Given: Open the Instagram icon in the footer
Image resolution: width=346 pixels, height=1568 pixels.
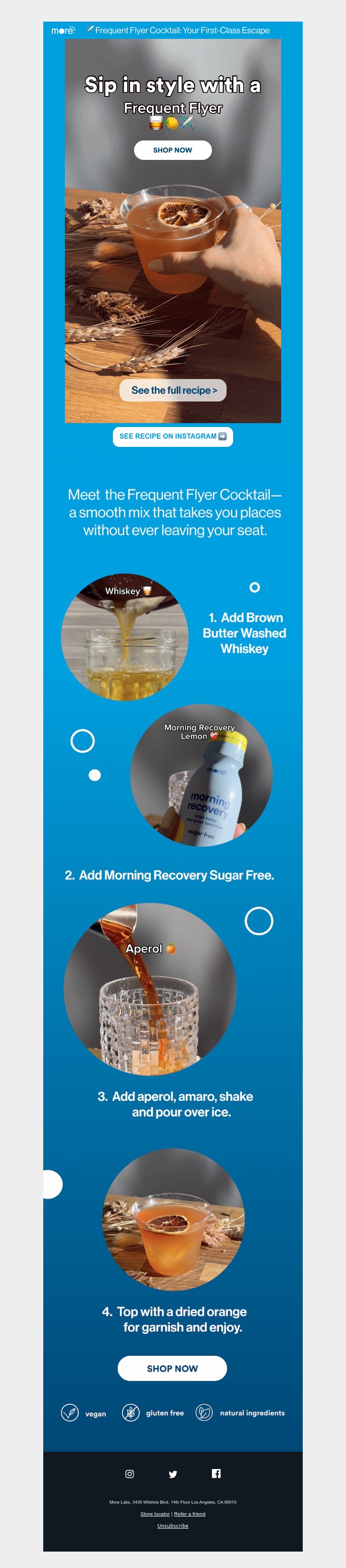Looking at the screenshot, I should click(130, 1474).
